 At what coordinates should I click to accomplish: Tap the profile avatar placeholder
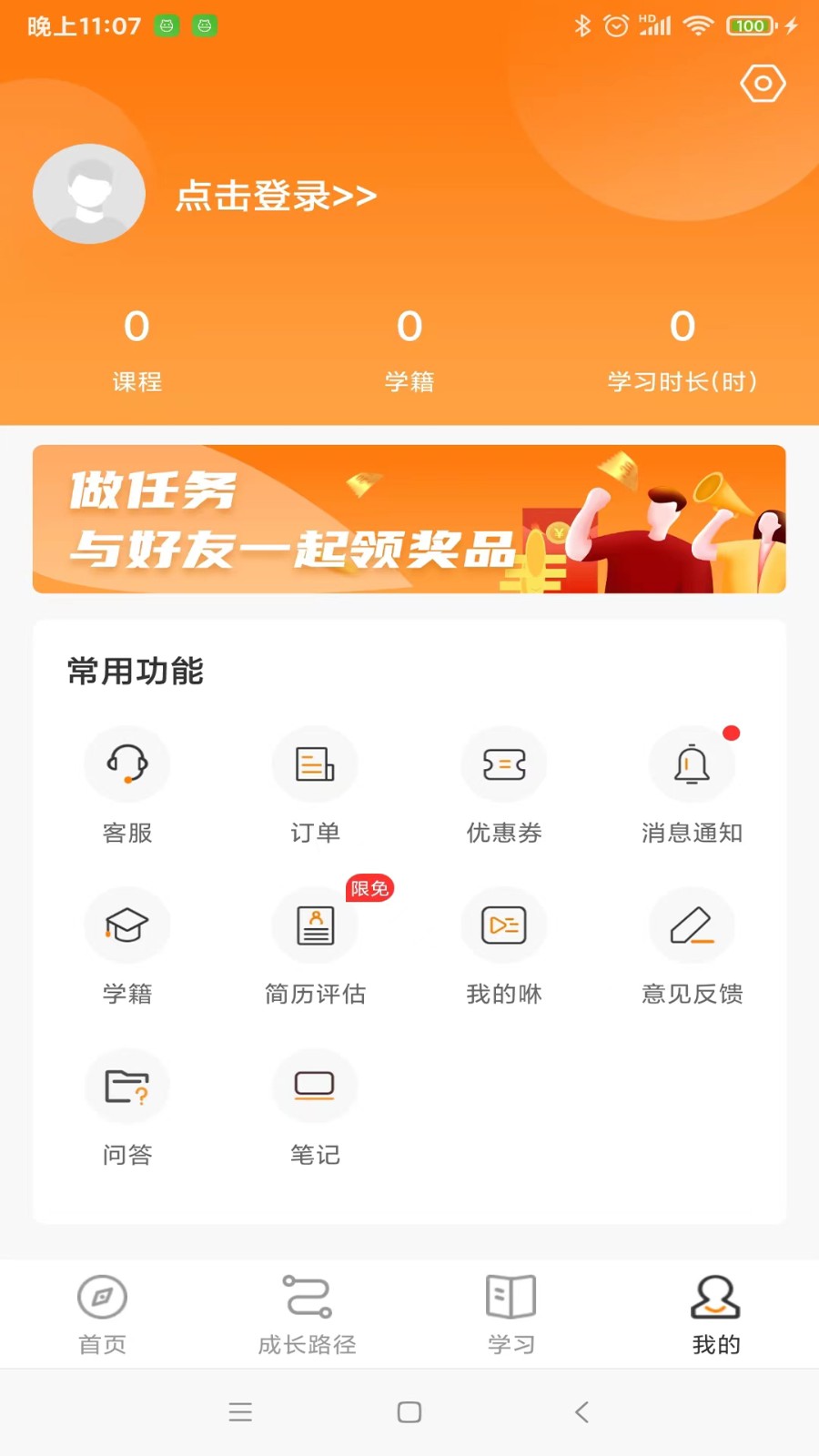click(88, 193)
